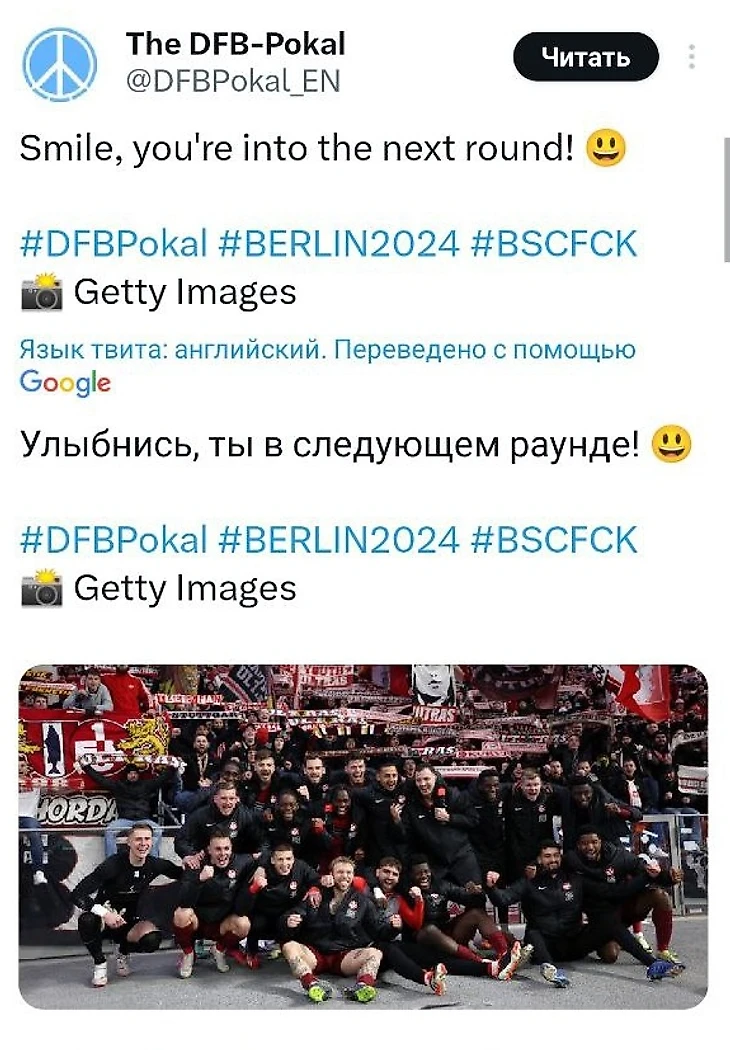
Task: View the team celebration photo full screen
Action: coord(363,836)
